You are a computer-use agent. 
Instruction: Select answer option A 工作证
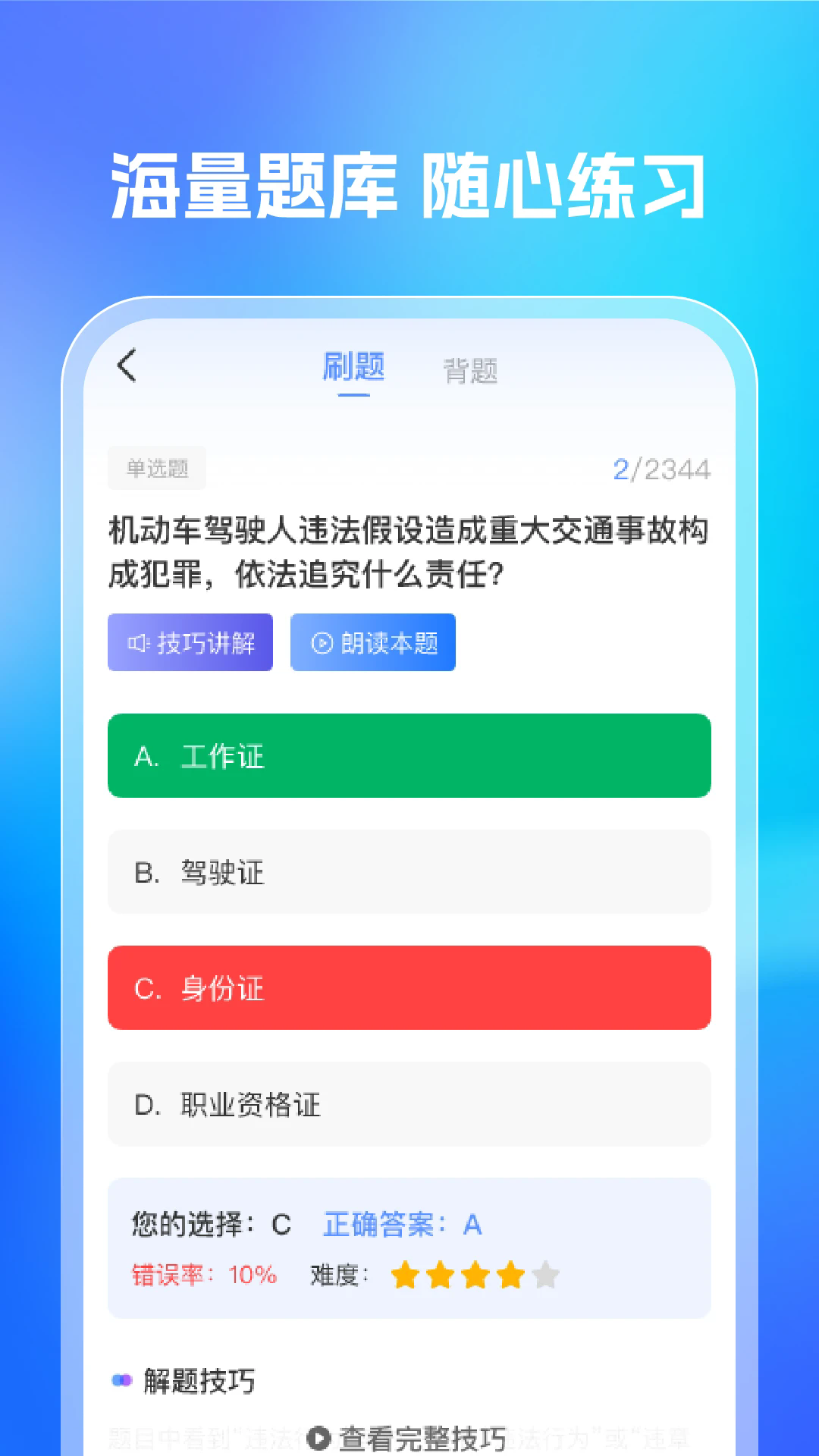click(409, 755)
